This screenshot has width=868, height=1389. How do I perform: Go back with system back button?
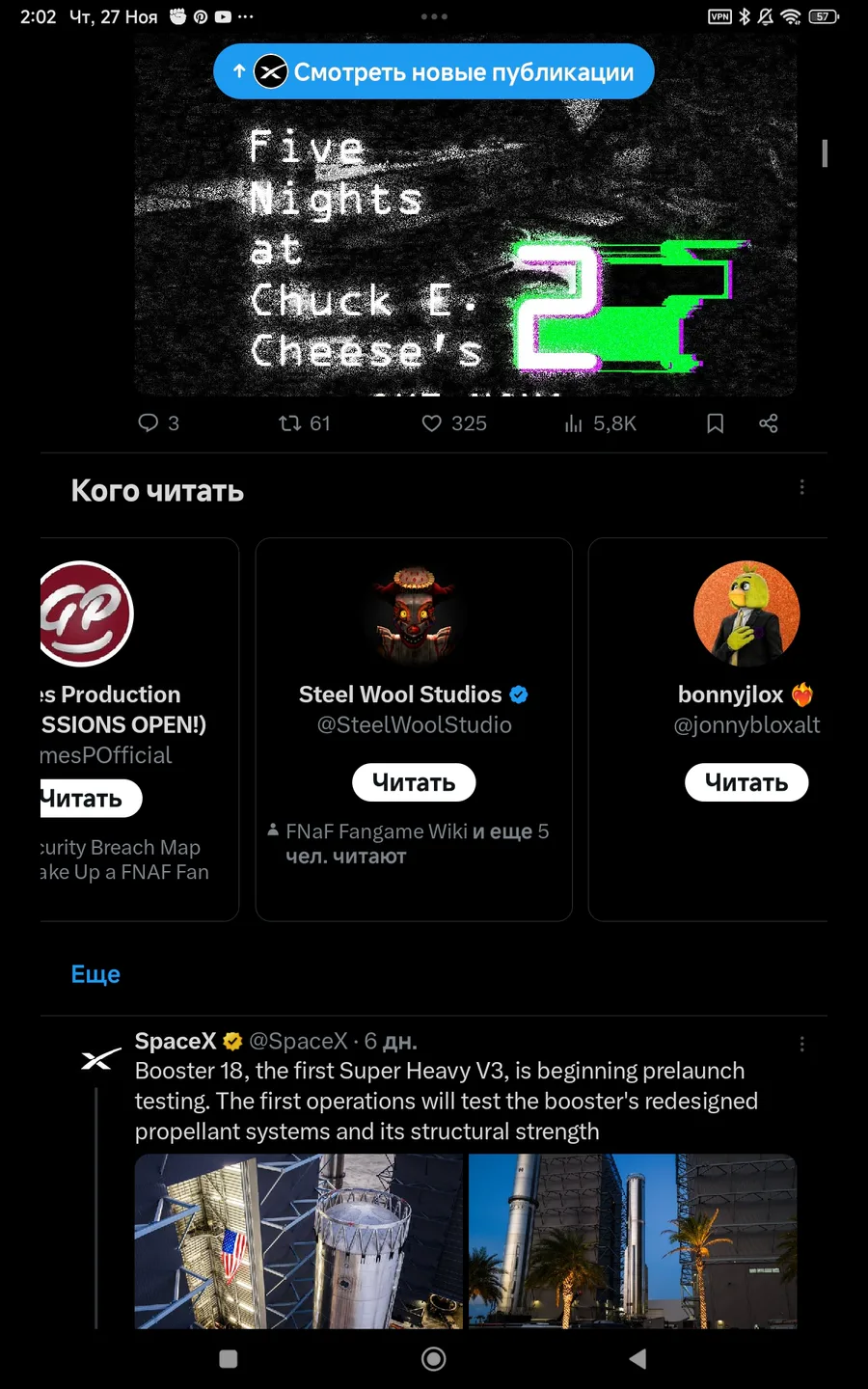(637, 1358)
